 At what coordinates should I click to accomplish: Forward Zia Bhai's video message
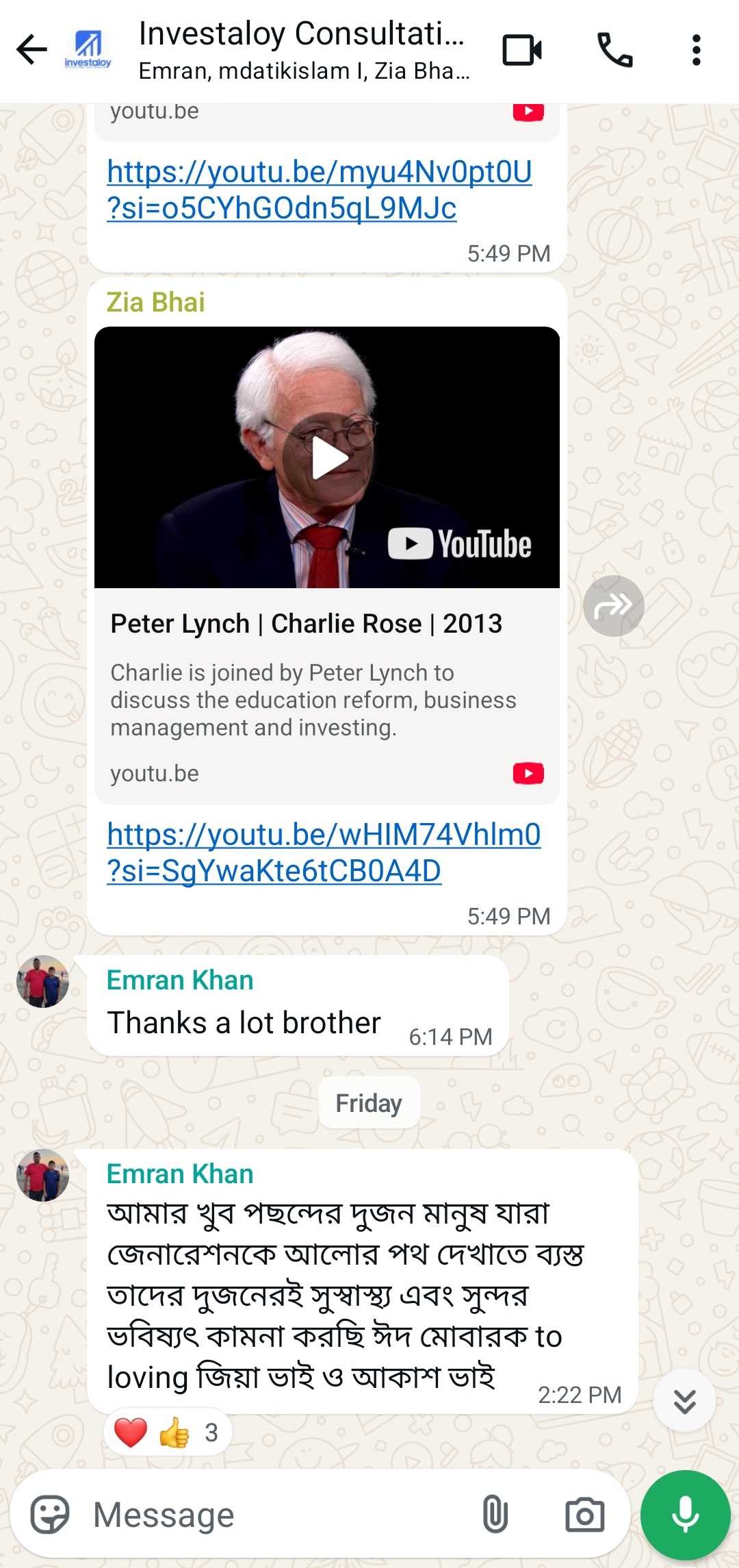[x=613, y=606]
